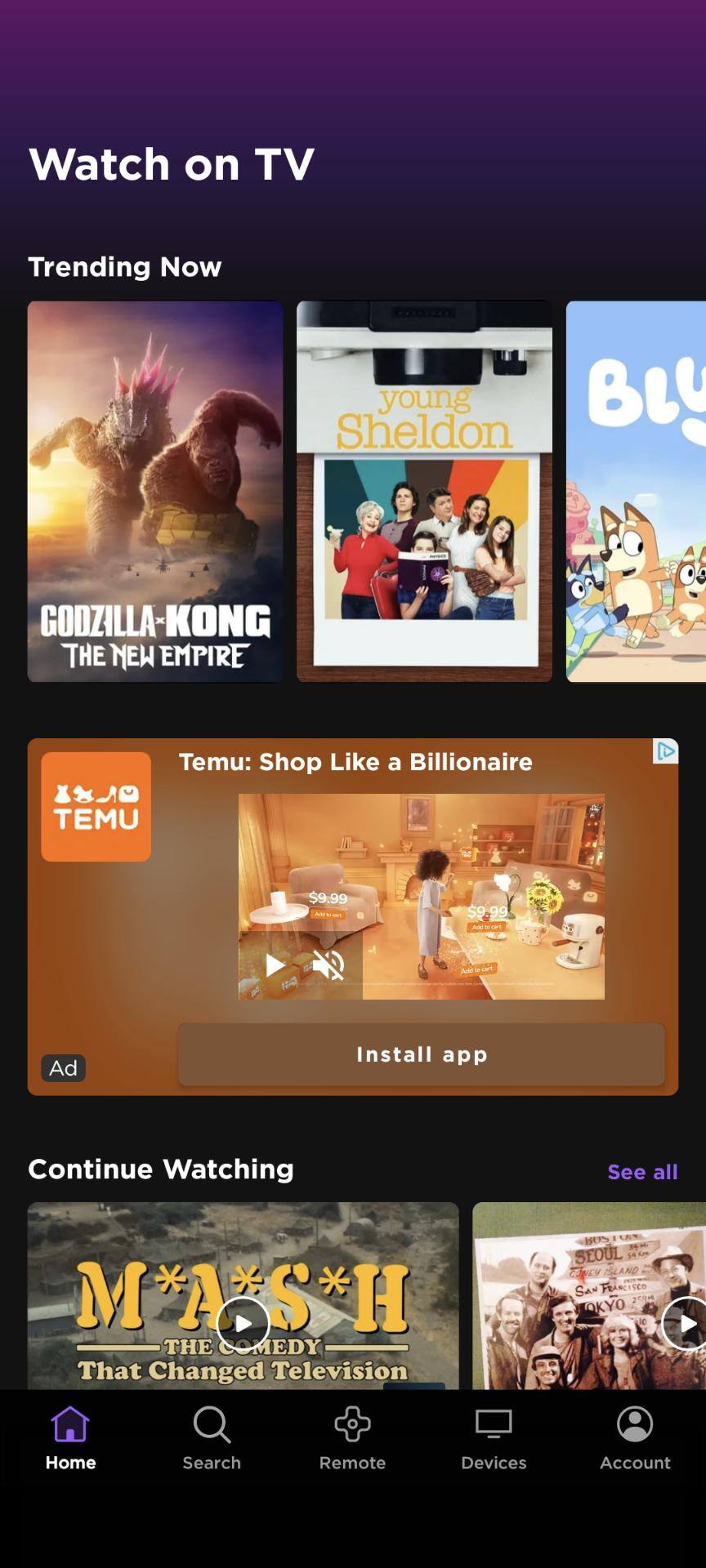Open the Young Sheldon poster
Viewport: 706px width, 1568px height.
click(x=424, y=491)
